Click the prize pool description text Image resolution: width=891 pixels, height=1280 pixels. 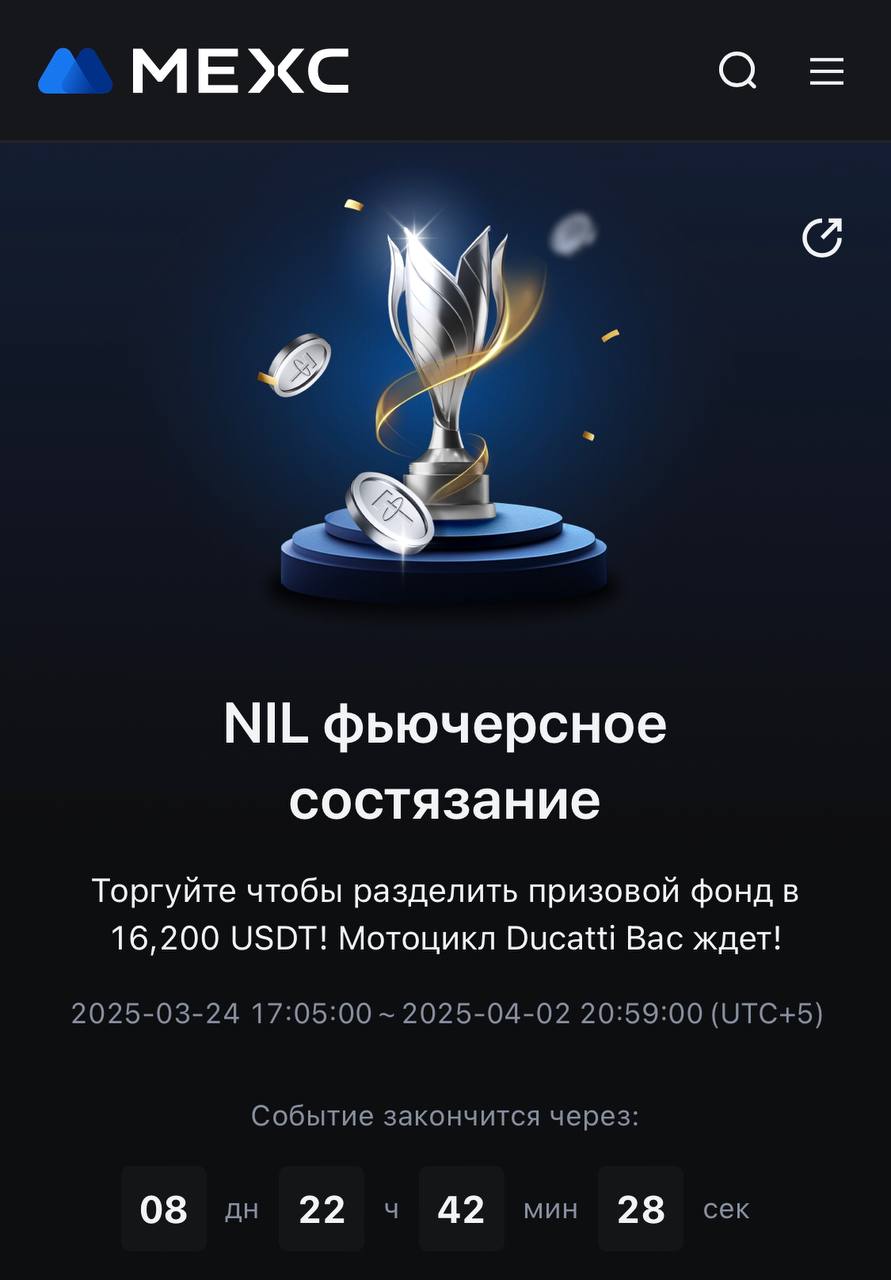[x=445, y=913]
